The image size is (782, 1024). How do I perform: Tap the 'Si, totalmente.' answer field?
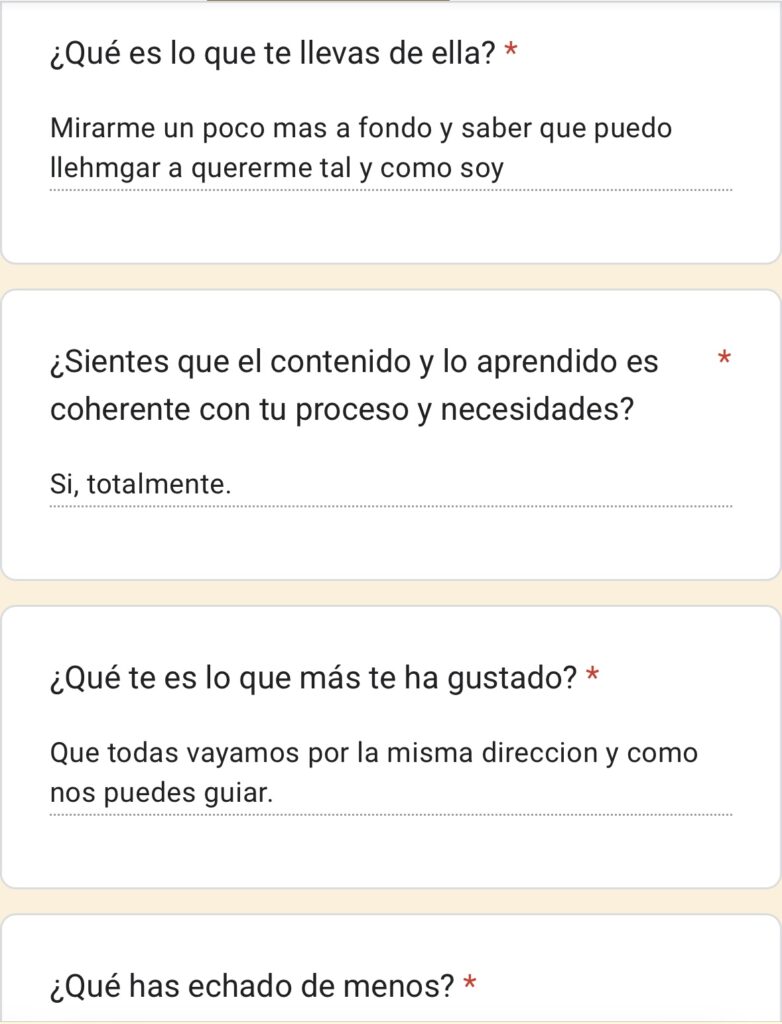click(391, 486)
